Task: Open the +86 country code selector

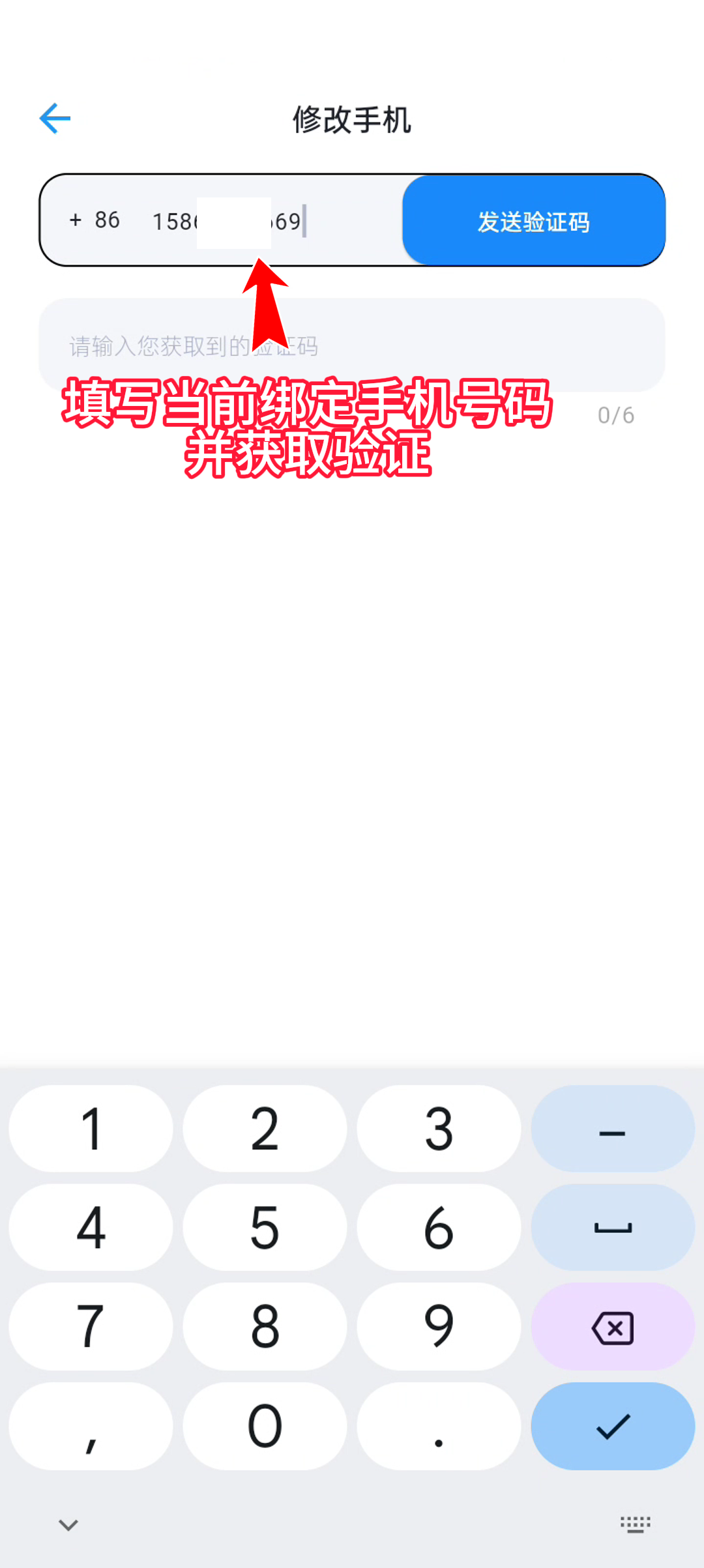Action: [x=95, y=220]
